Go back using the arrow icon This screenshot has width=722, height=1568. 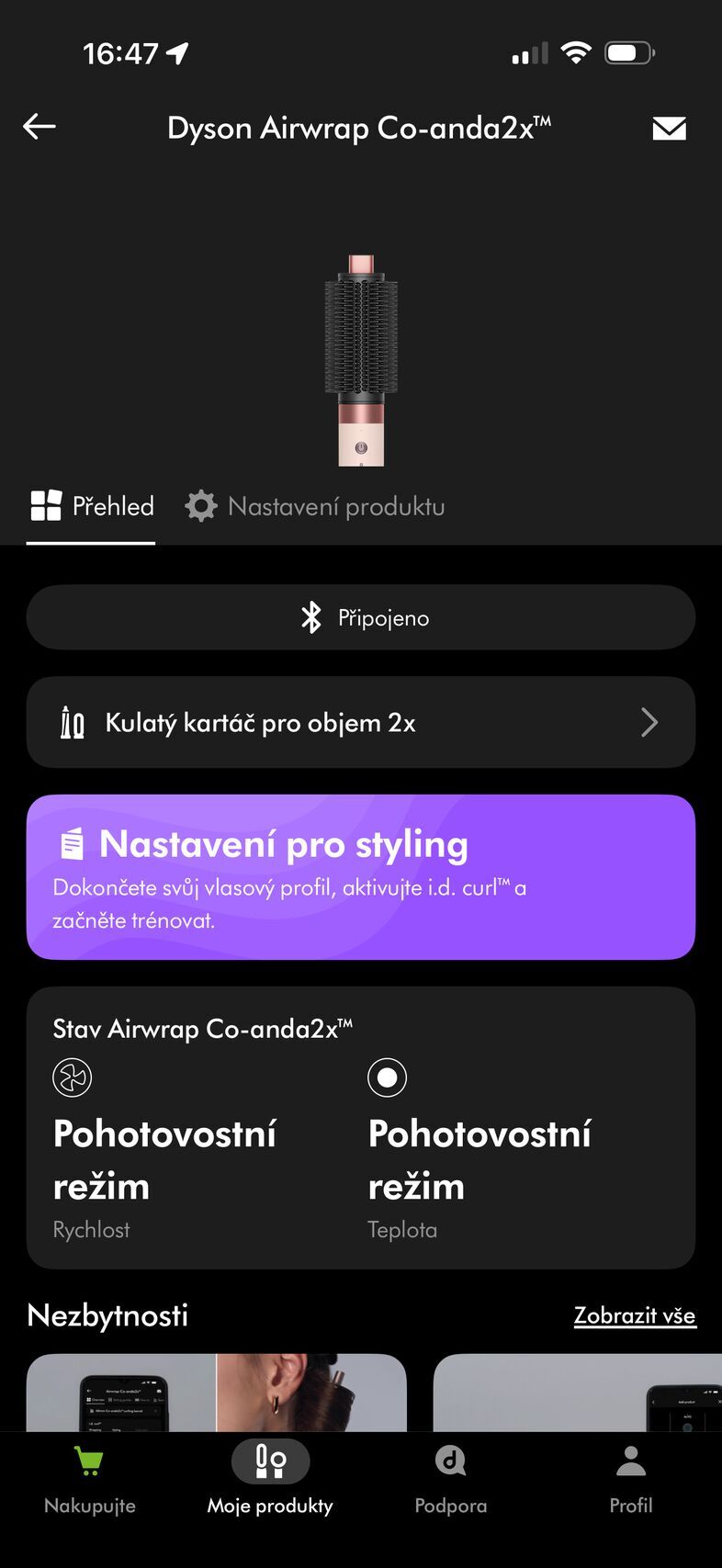[39, 127]
